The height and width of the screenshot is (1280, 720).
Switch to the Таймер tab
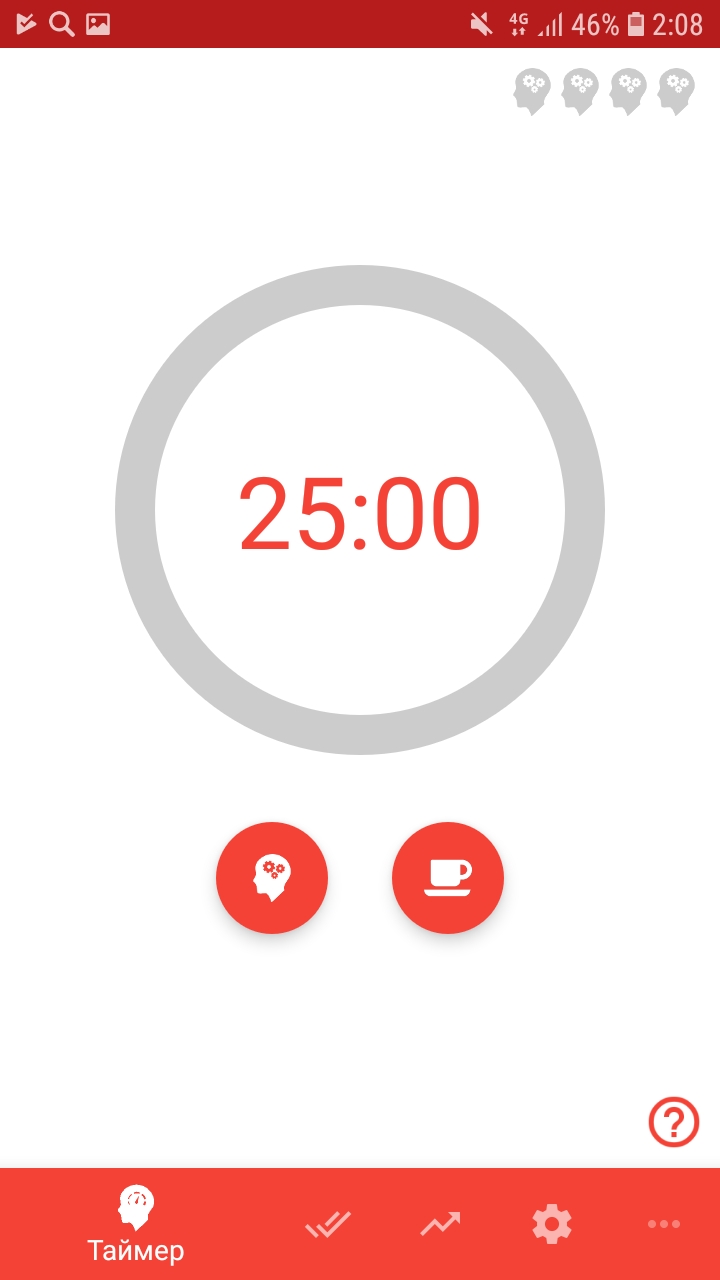[x=136, y=1224]
